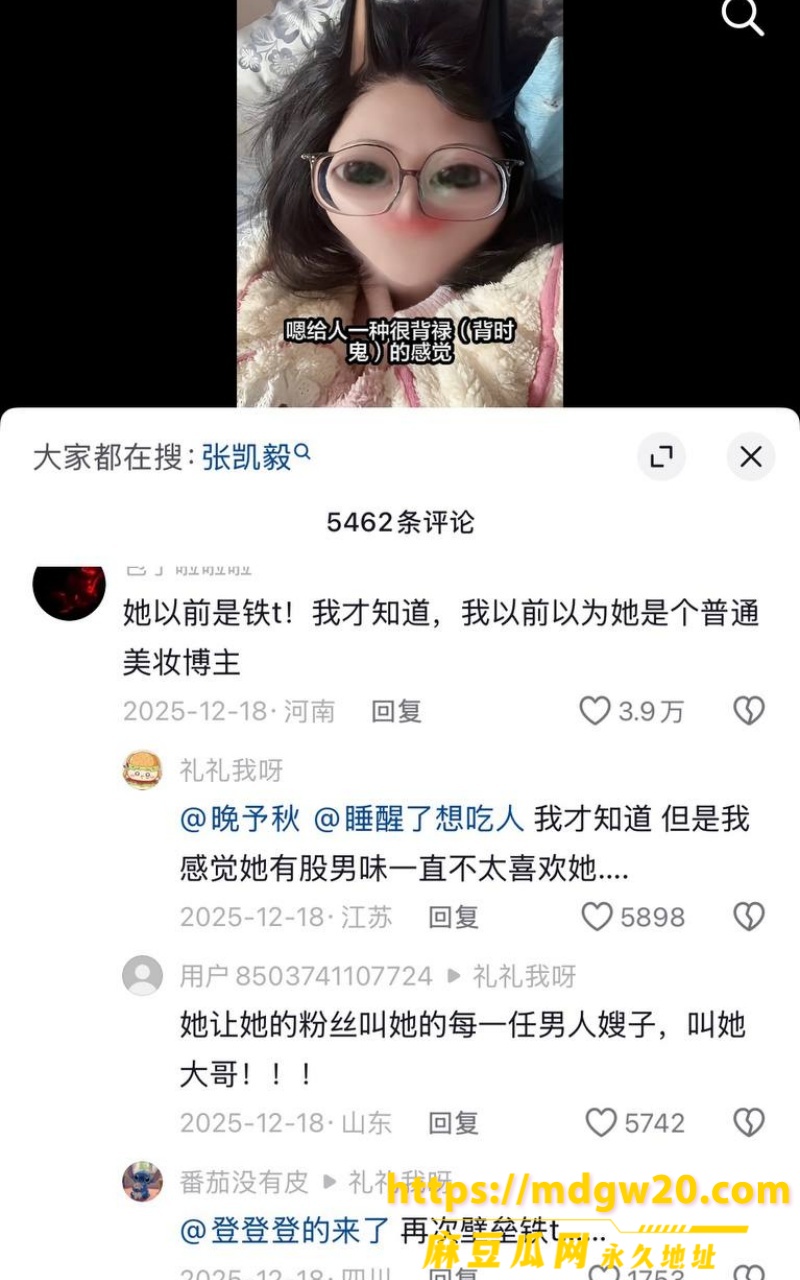Screen dimensions: 800x1280
Task: Open profile of 用户8503741107724
Action: click(142, 975)
